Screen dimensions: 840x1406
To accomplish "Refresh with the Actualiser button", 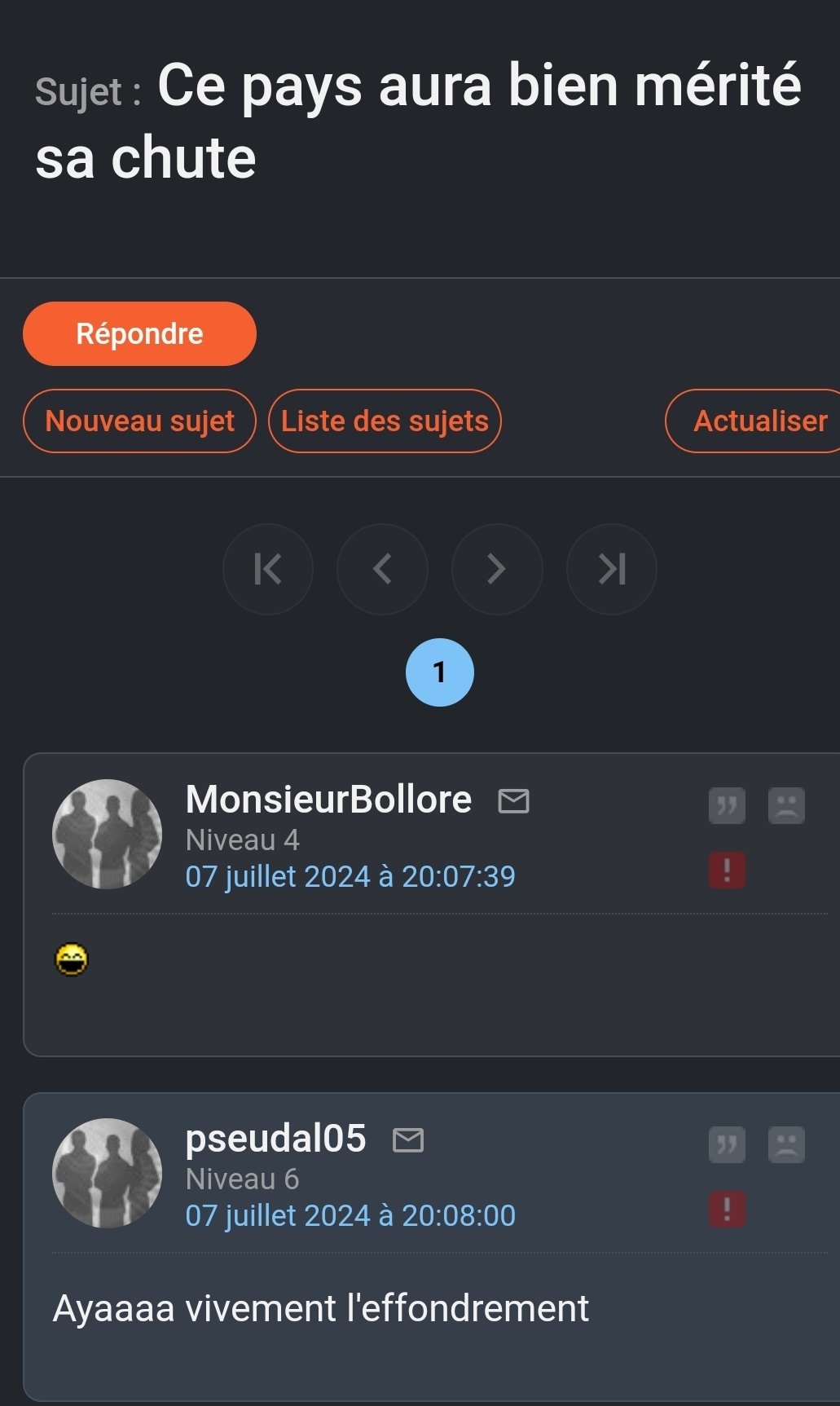I will [754, 421].
